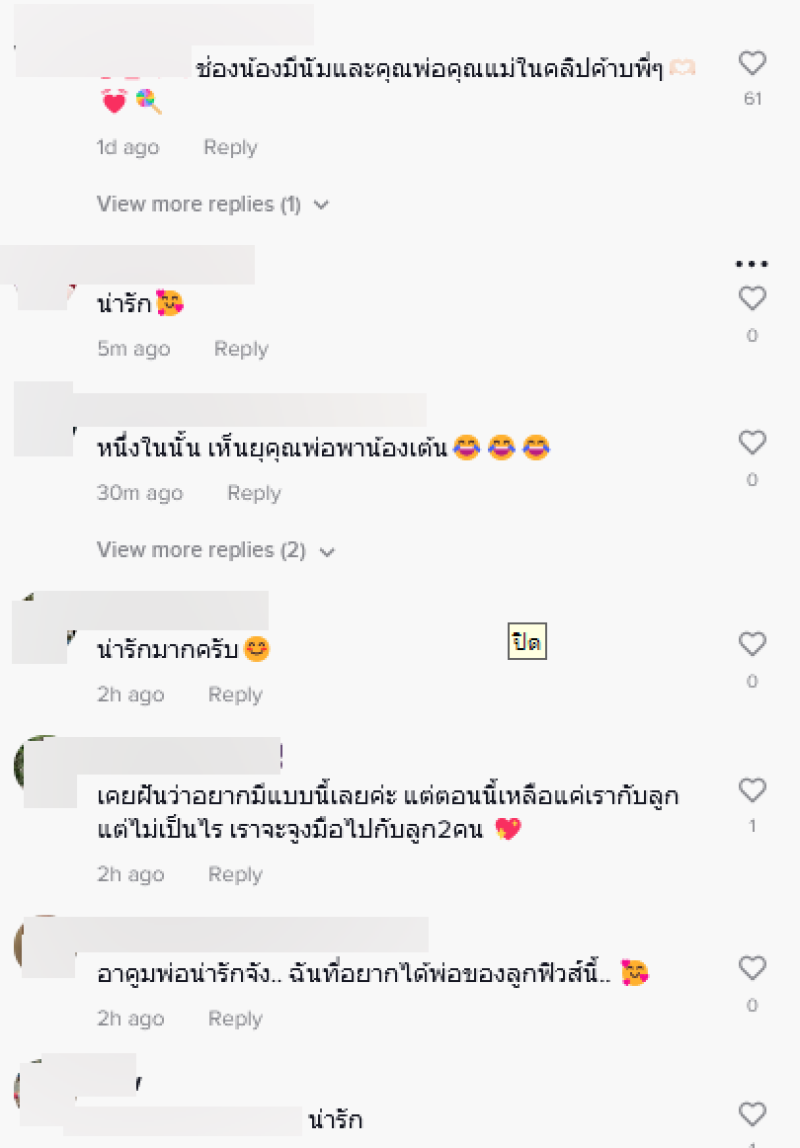Reply to the comment starting with อาคูมพ่อ
Screen dimensions: 800x1148
235,1019
